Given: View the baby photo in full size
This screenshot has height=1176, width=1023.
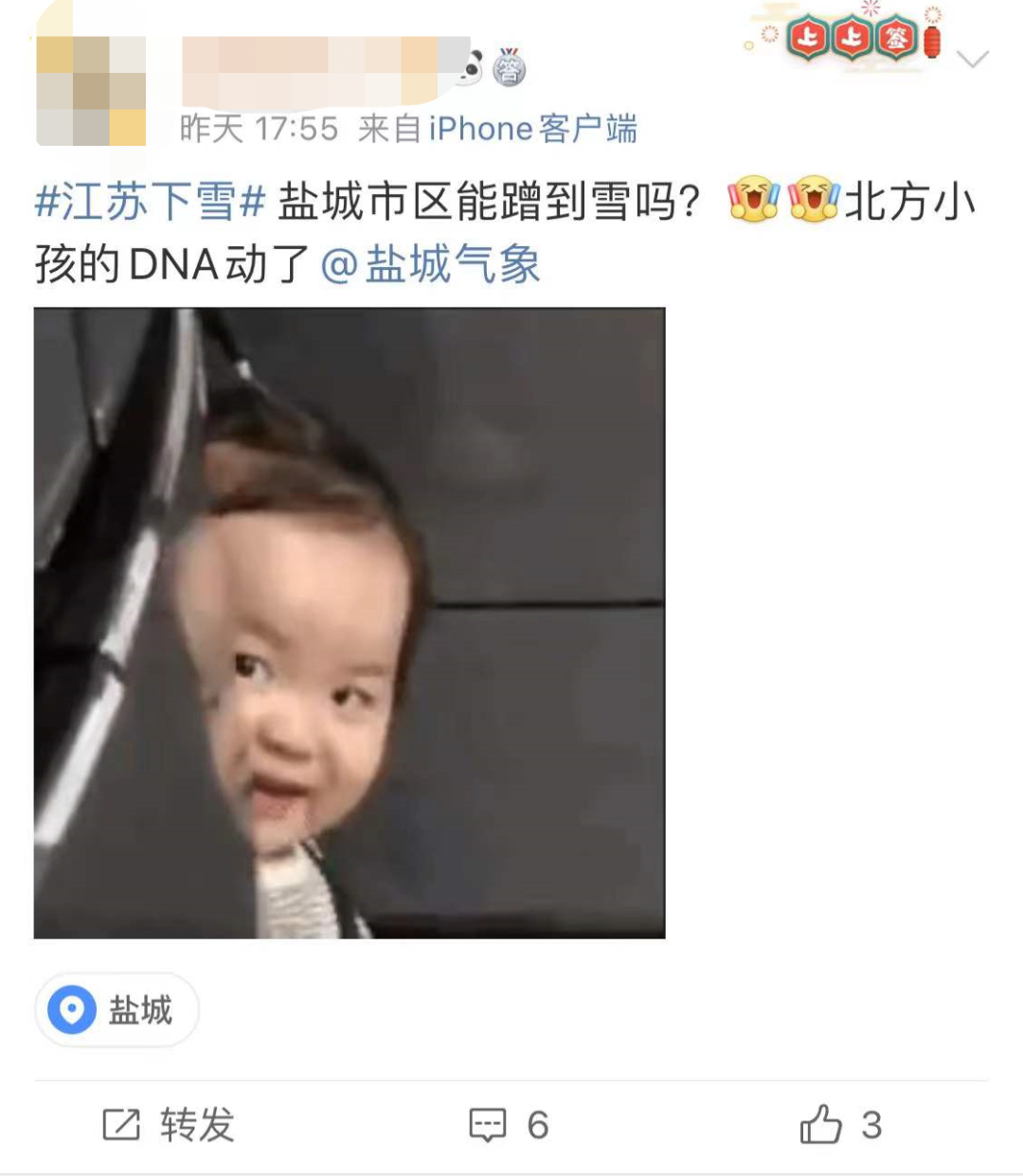Looking at the screenshot, I should click(x=350, y=622).
